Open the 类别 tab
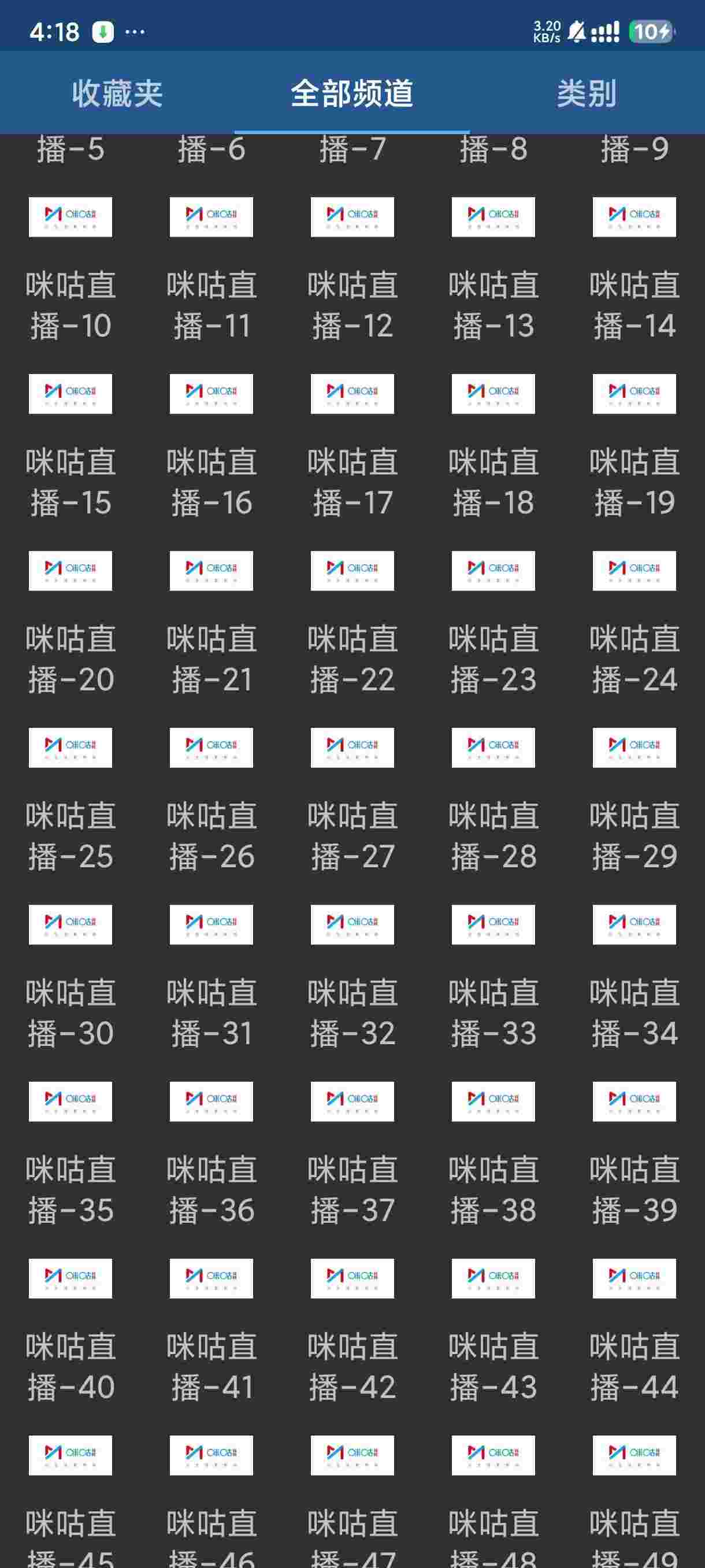 click(x=587, y=93)
